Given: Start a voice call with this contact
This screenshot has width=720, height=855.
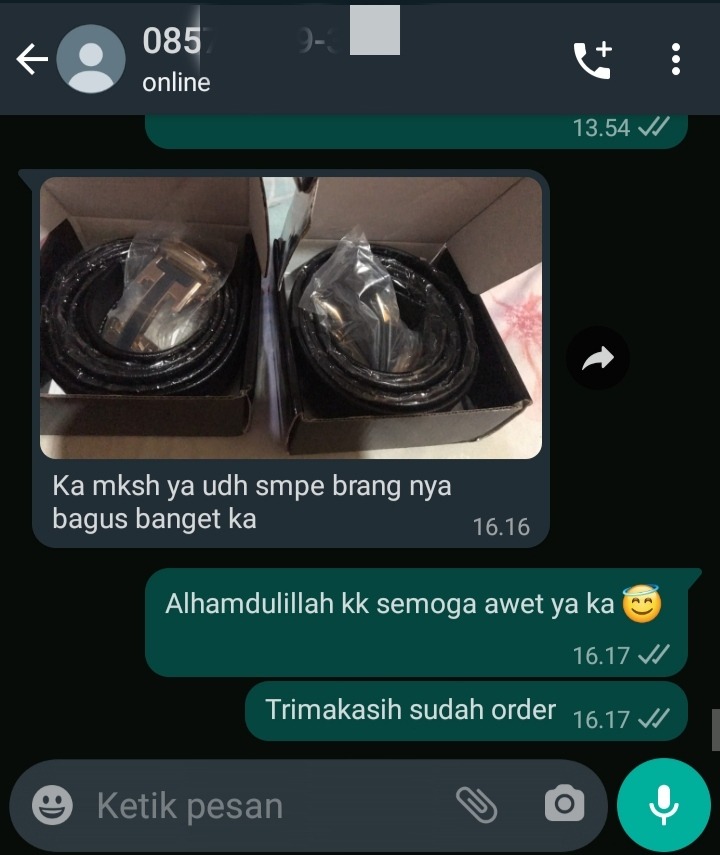Looking at the screenshot, I should point(592,60).
